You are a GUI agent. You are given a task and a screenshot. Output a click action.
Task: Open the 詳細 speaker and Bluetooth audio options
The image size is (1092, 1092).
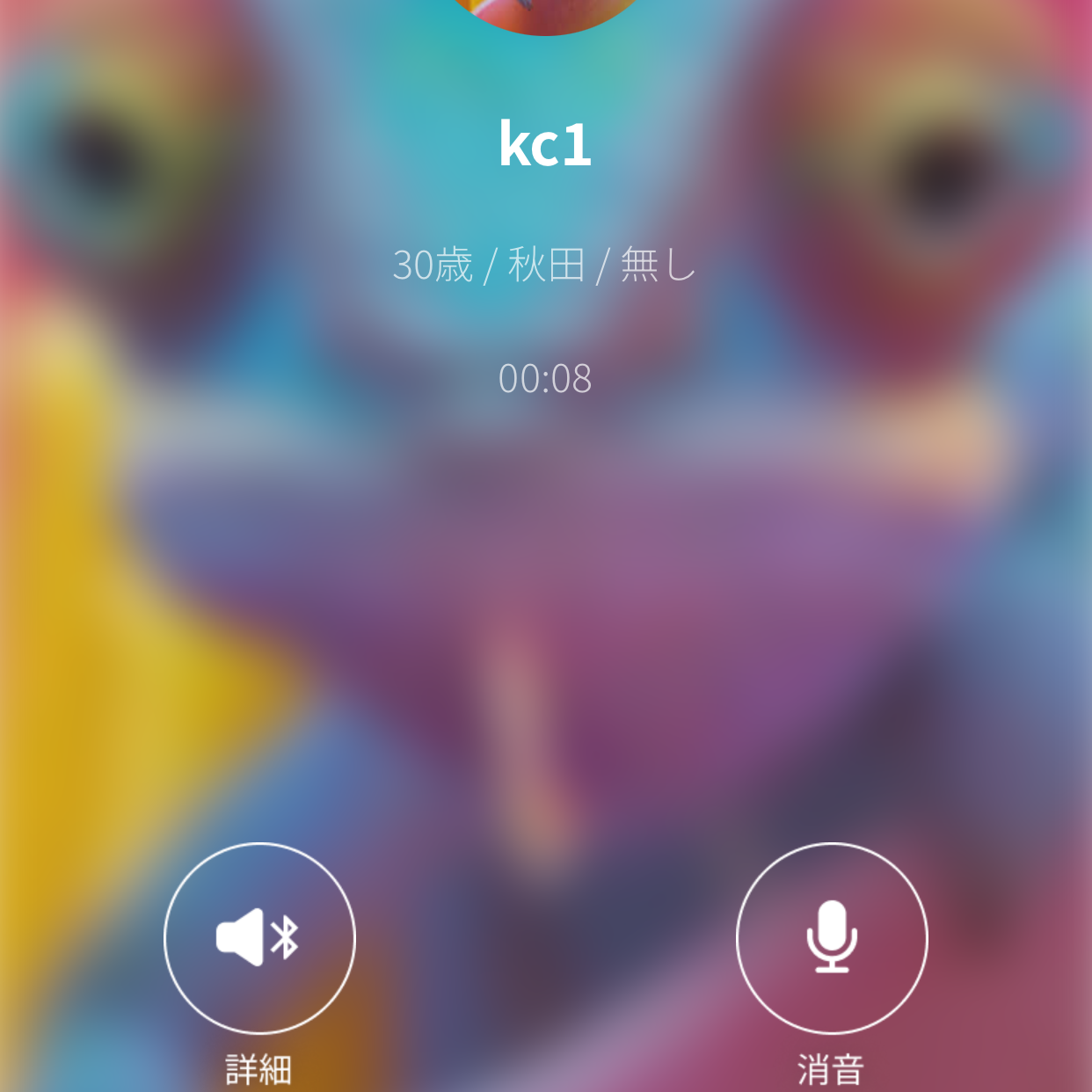[259, 937]
